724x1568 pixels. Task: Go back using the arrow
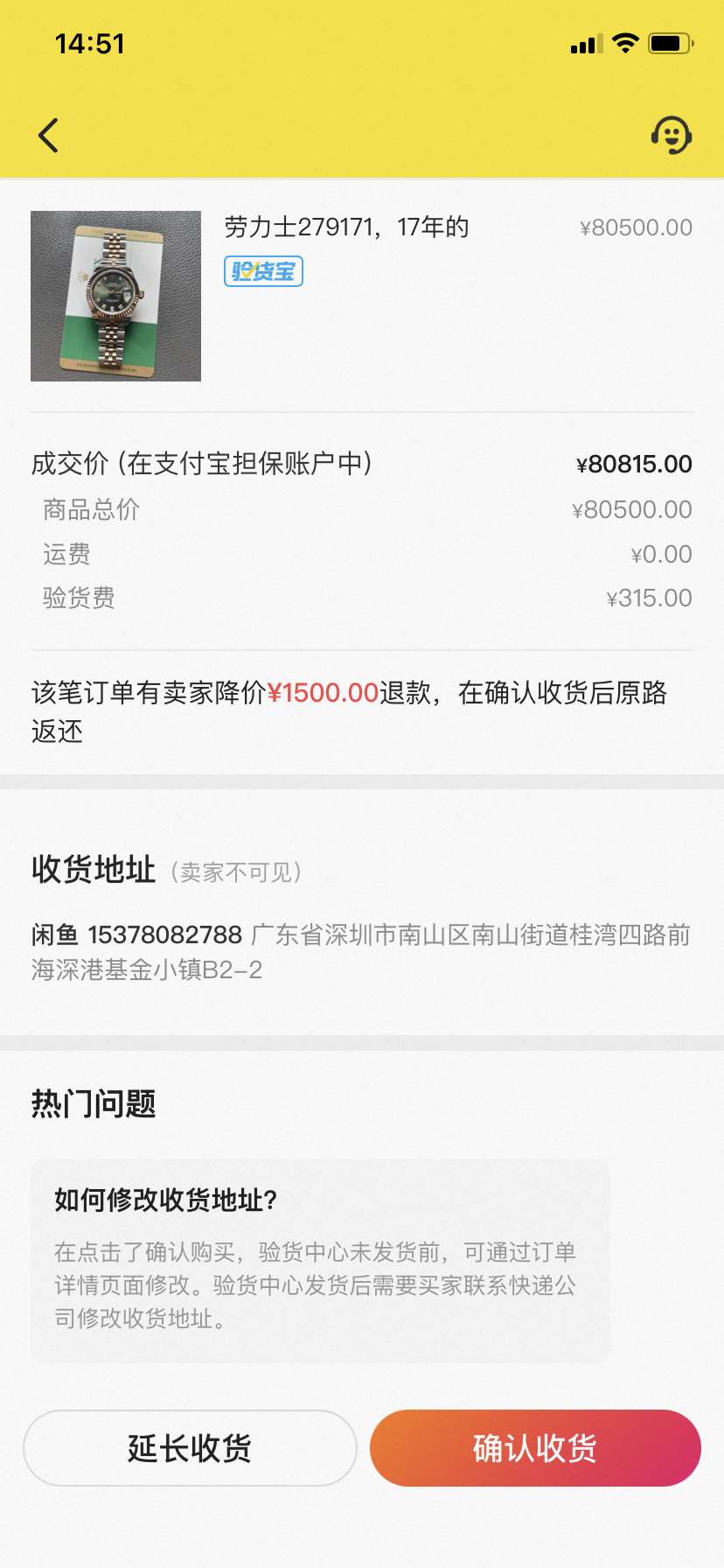[49, 136]
